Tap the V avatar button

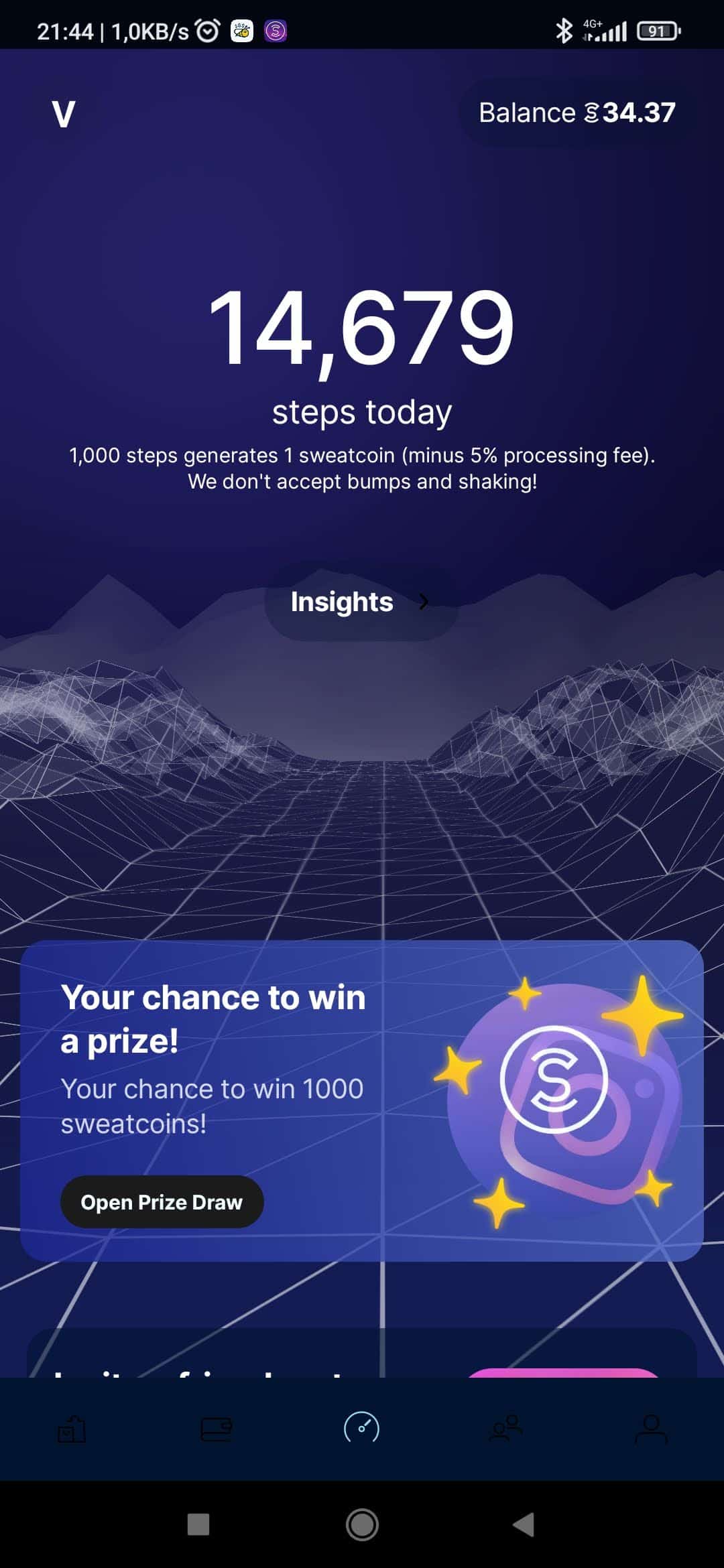[64, 113]
